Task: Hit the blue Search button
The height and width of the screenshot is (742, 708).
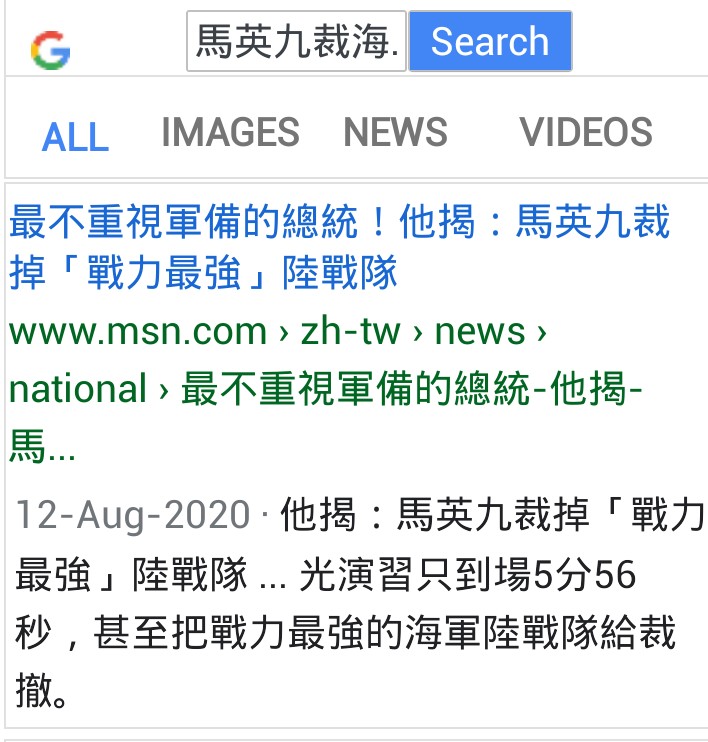Action: [x=490, y=42]
